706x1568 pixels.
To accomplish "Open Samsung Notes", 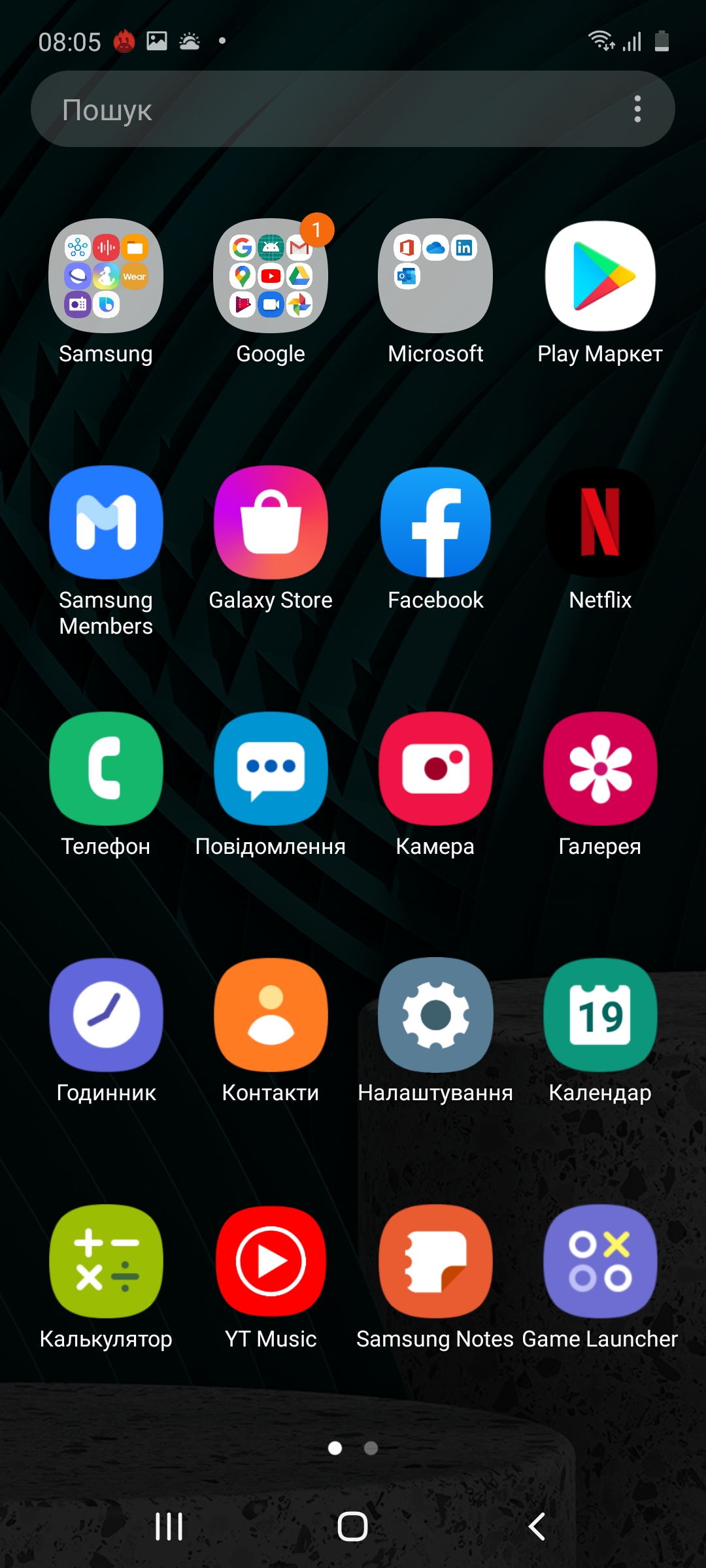I will click(435, 1261).
